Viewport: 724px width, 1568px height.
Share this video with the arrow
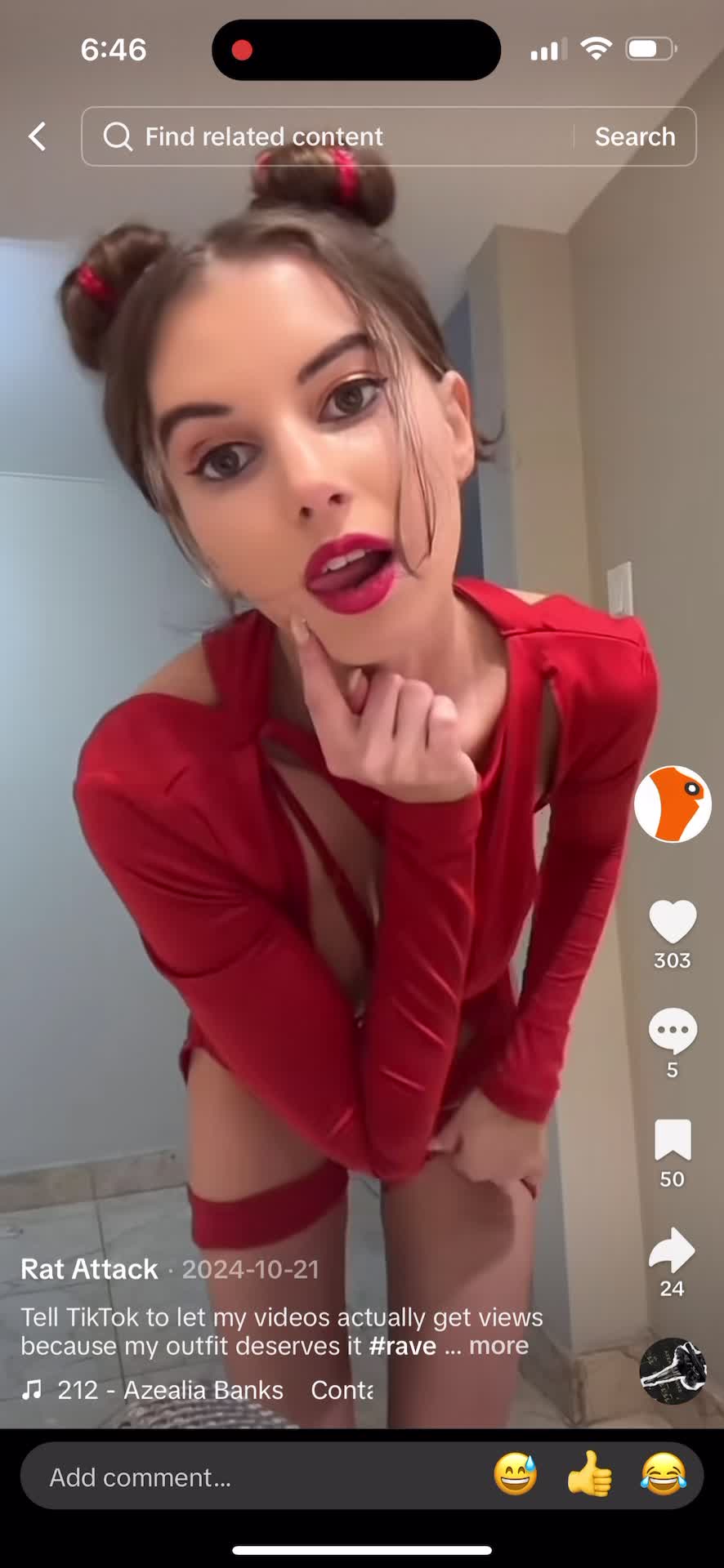point(673,1249)
